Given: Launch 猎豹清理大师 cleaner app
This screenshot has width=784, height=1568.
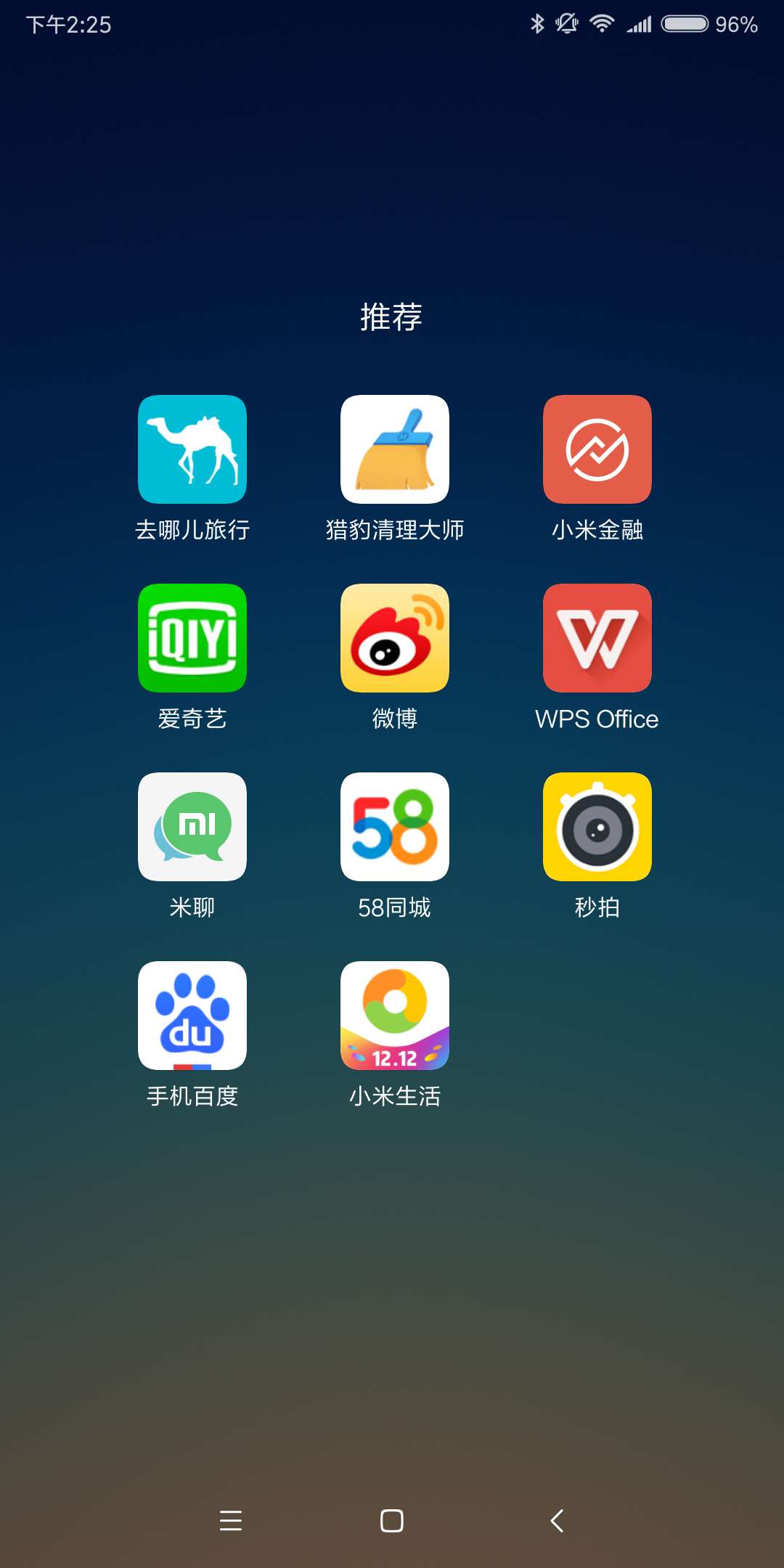Looking at the screenshot, I should pyautogui.click(x=395, y=449).
